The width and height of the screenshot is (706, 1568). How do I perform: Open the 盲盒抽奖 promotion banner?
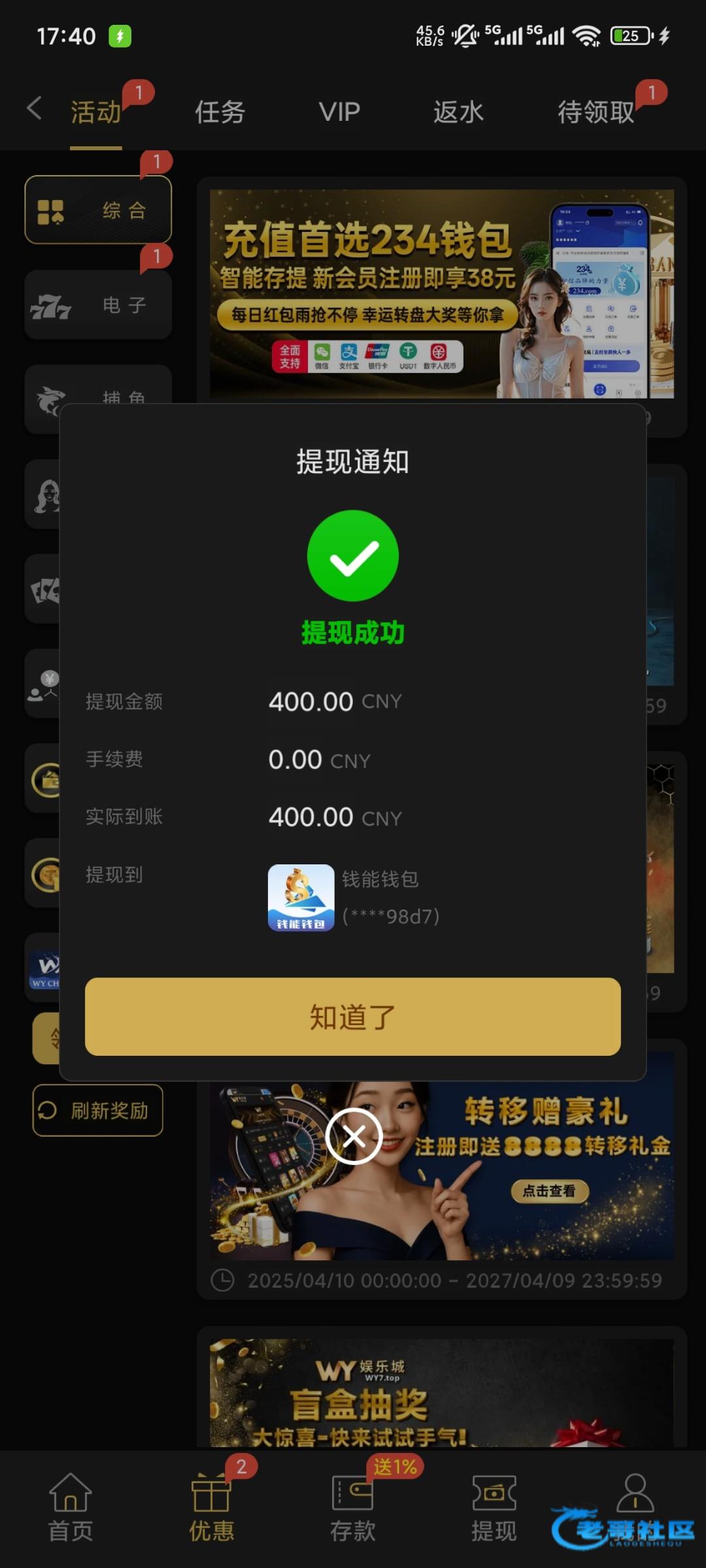coord(441,1392)
